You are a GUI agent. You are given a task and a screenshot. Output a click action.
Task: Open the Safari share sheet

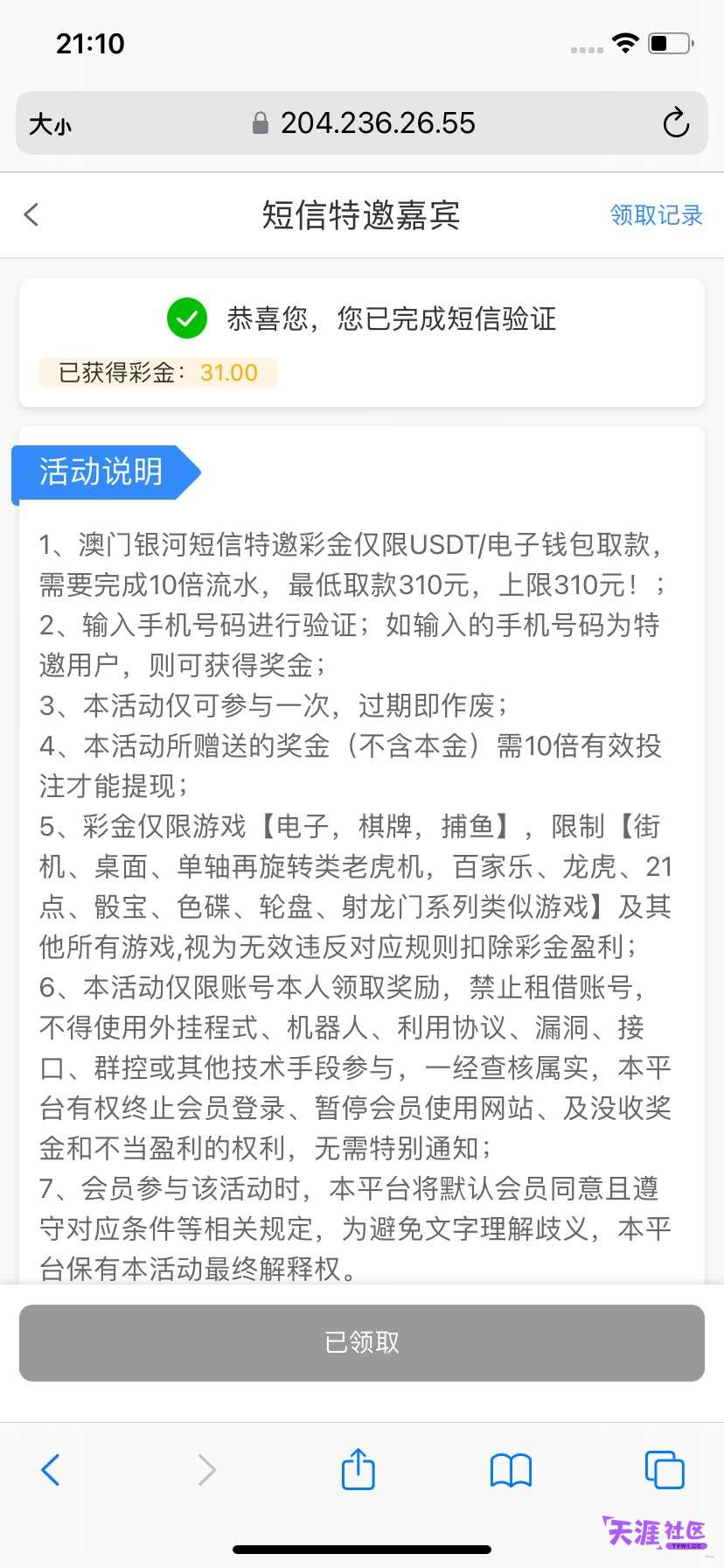click(x=358, y=1468)
